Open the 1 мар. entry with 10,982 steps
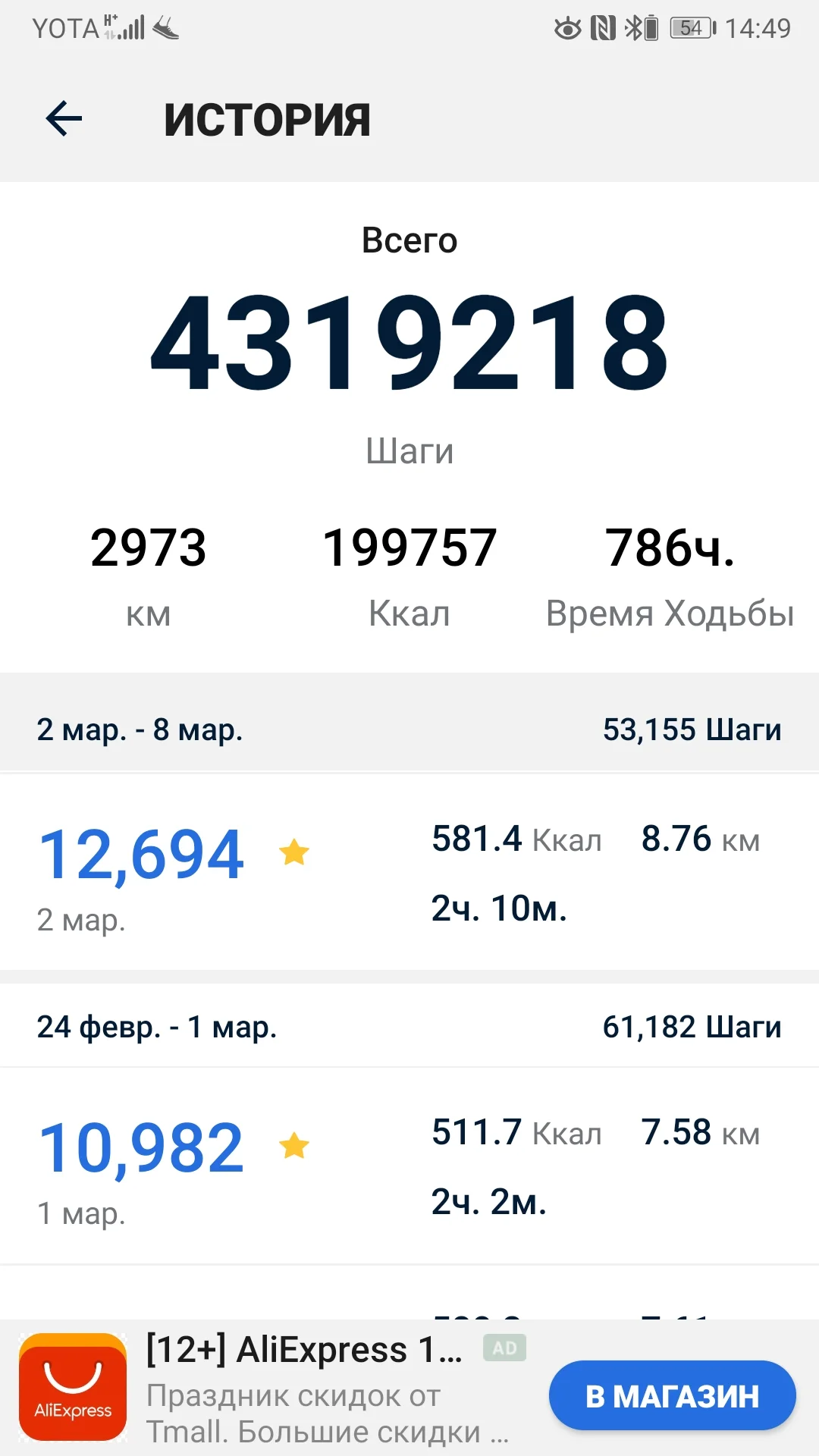The width and height of the screenshot is (819, 1456). click(x=409, y=1166)
